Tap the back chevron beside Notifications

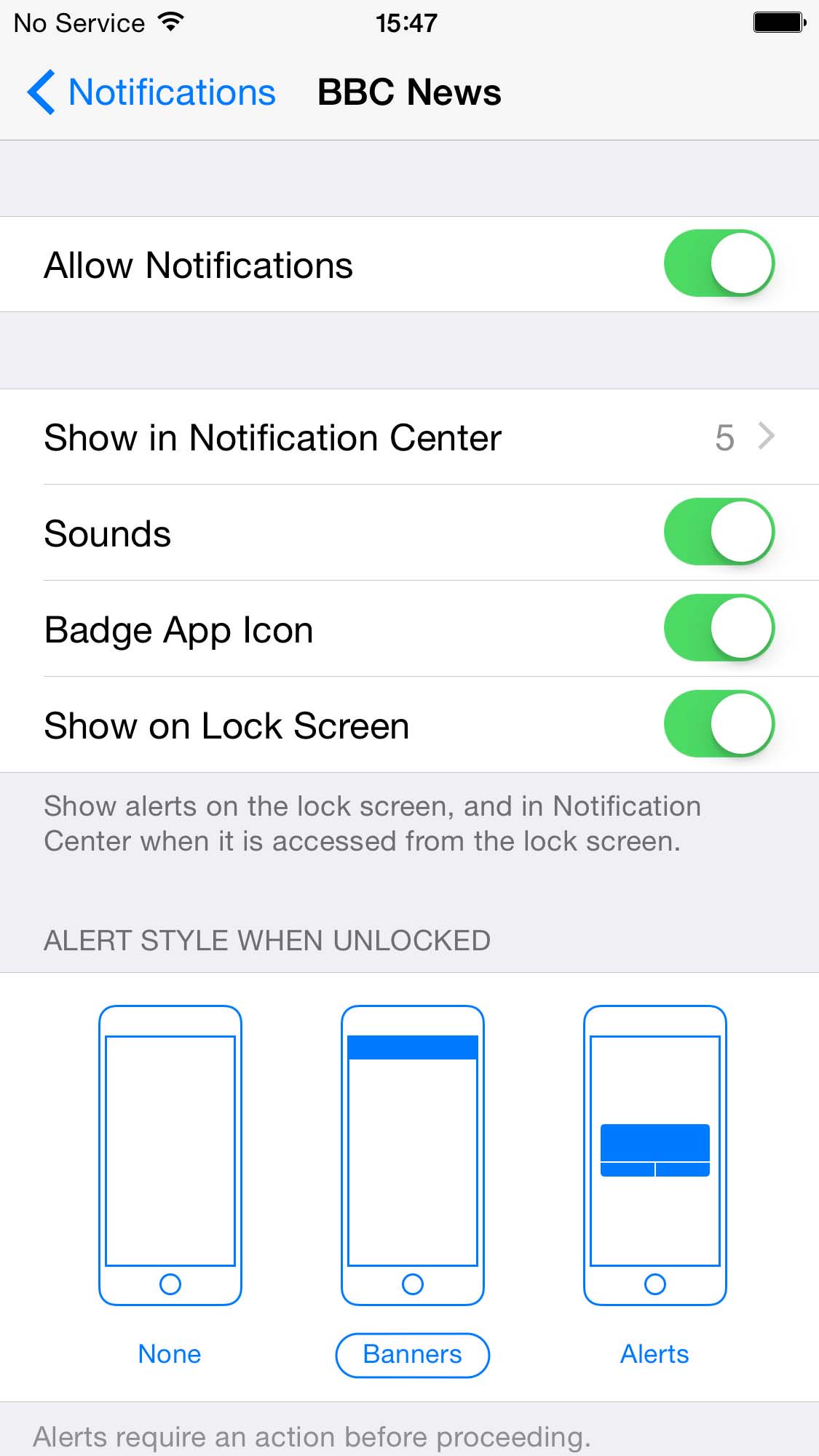pyautogui.click(x=41, y=92)
